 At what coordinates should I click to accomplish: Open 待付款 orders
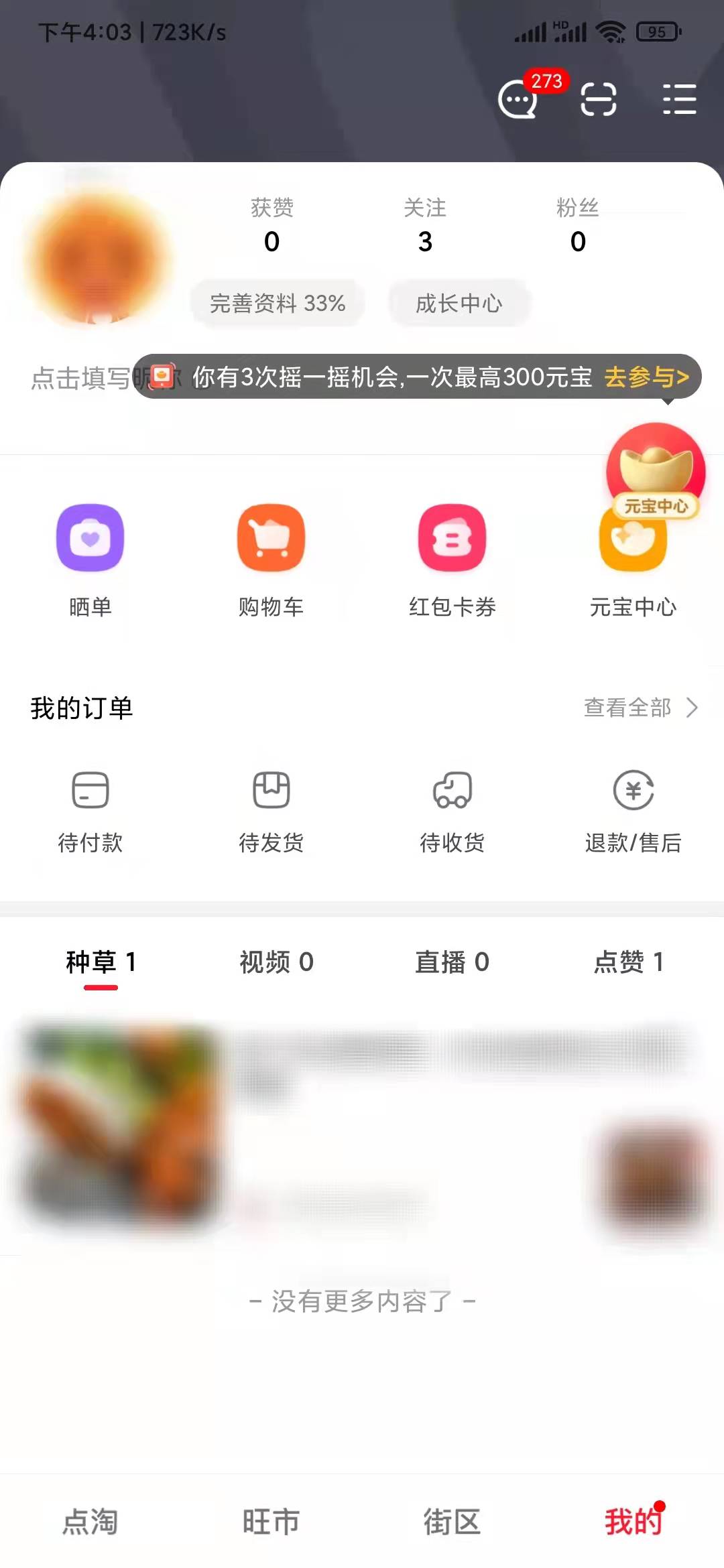[x=90, y=811]
